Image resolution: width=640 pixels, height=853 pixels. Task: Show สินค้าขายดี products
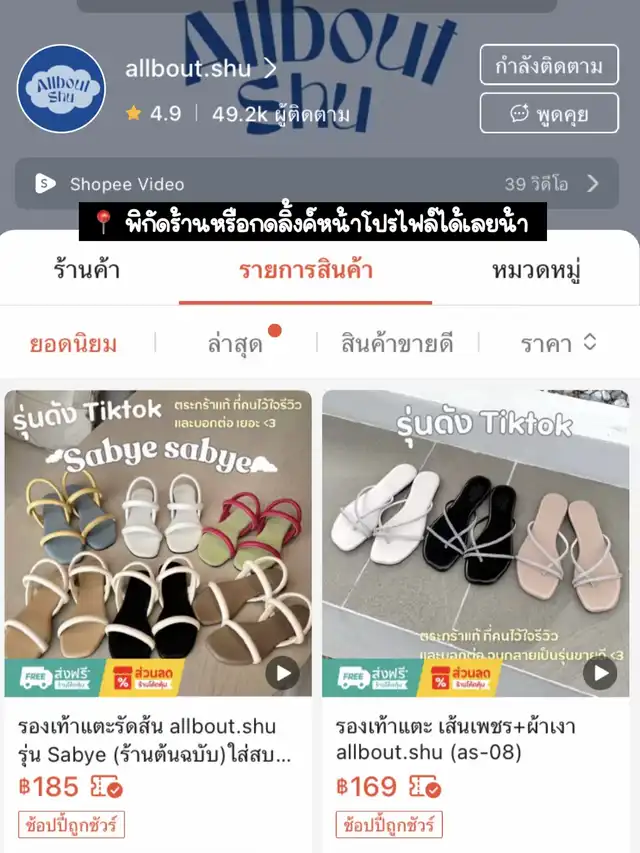tap(397, 344)
